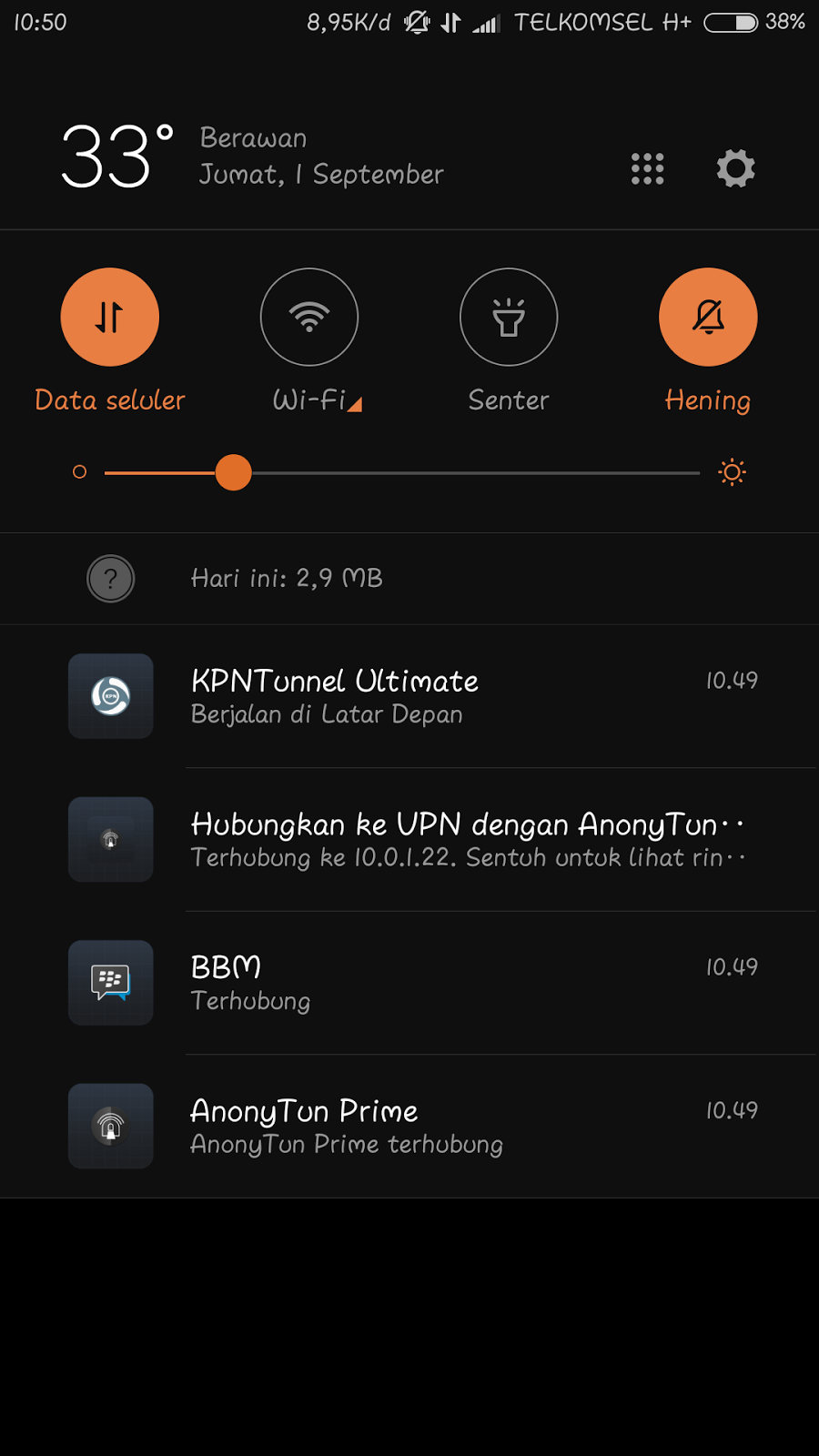Open the toggle grid icon
Viewport: 819px width, 1456px height.
click(647, 168)
